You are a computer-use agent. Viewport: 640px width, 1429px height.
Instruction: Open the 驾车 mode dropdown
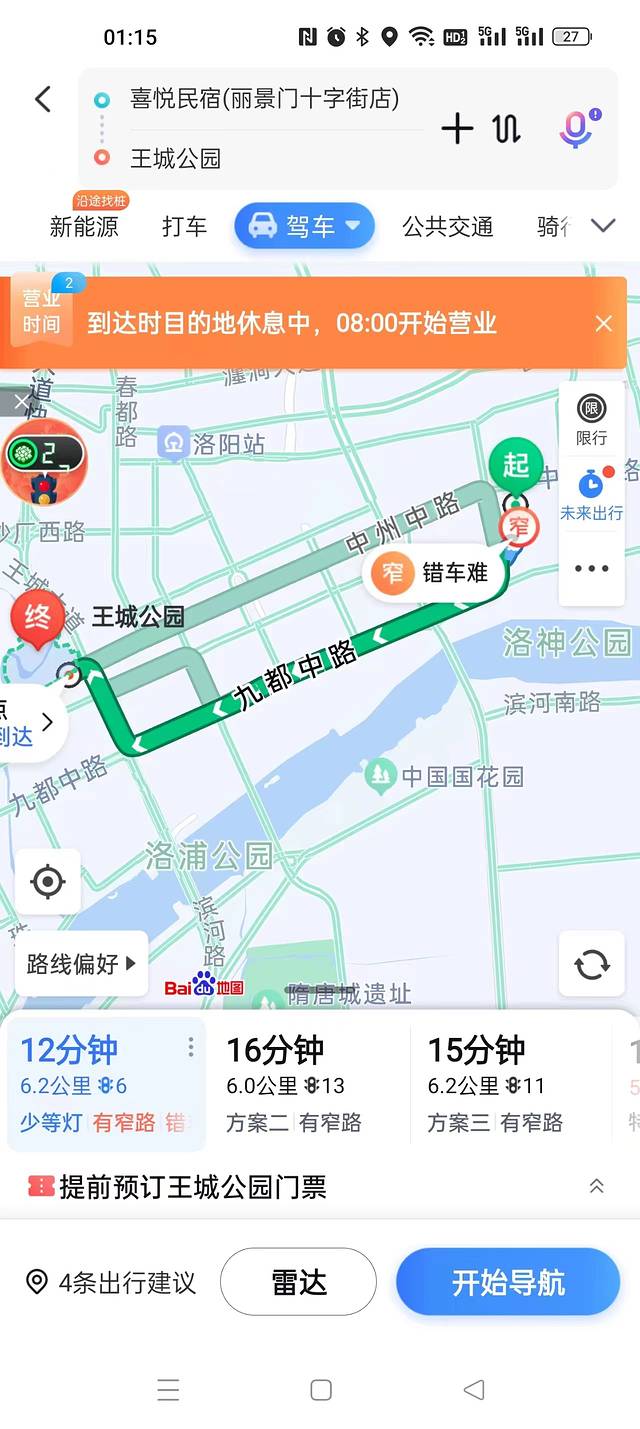[x=305, y=226]
